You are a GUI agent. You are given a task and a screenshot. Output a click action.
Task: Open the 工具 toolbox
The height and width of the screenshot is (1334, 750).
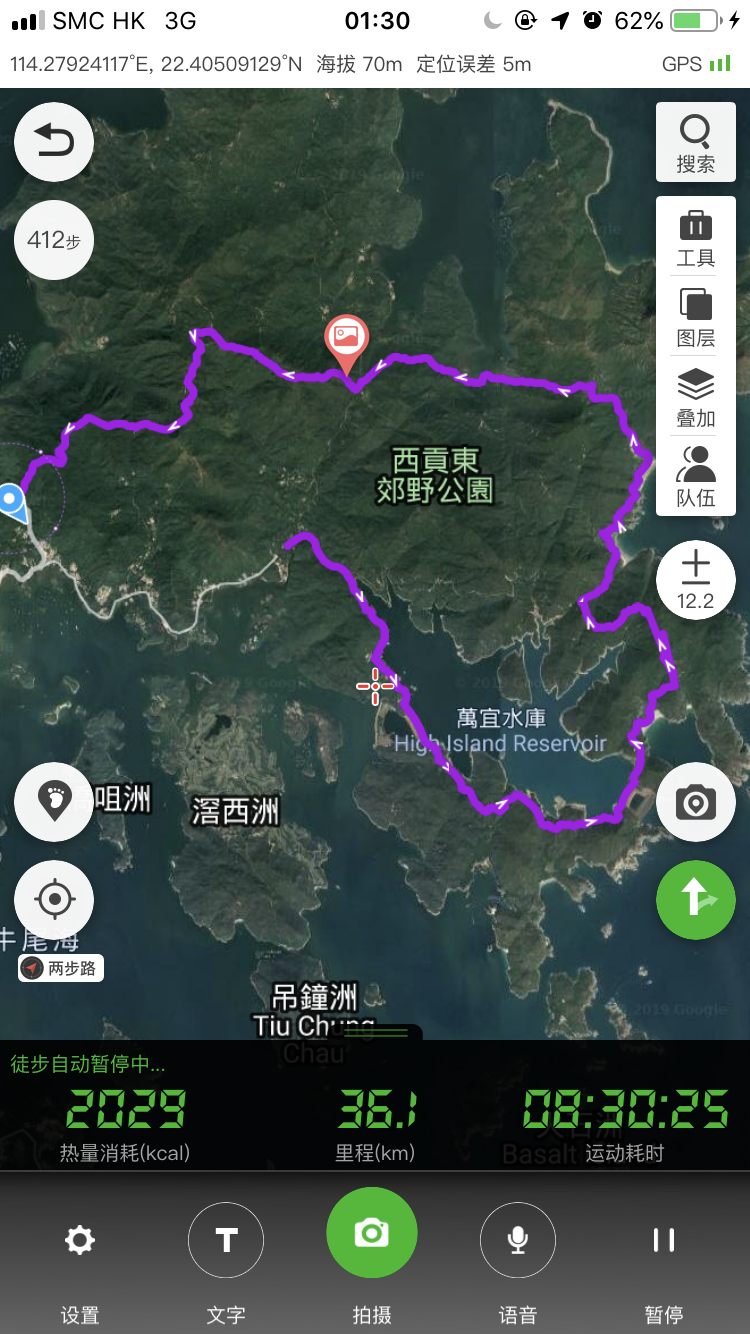click(x=695, y=237)
